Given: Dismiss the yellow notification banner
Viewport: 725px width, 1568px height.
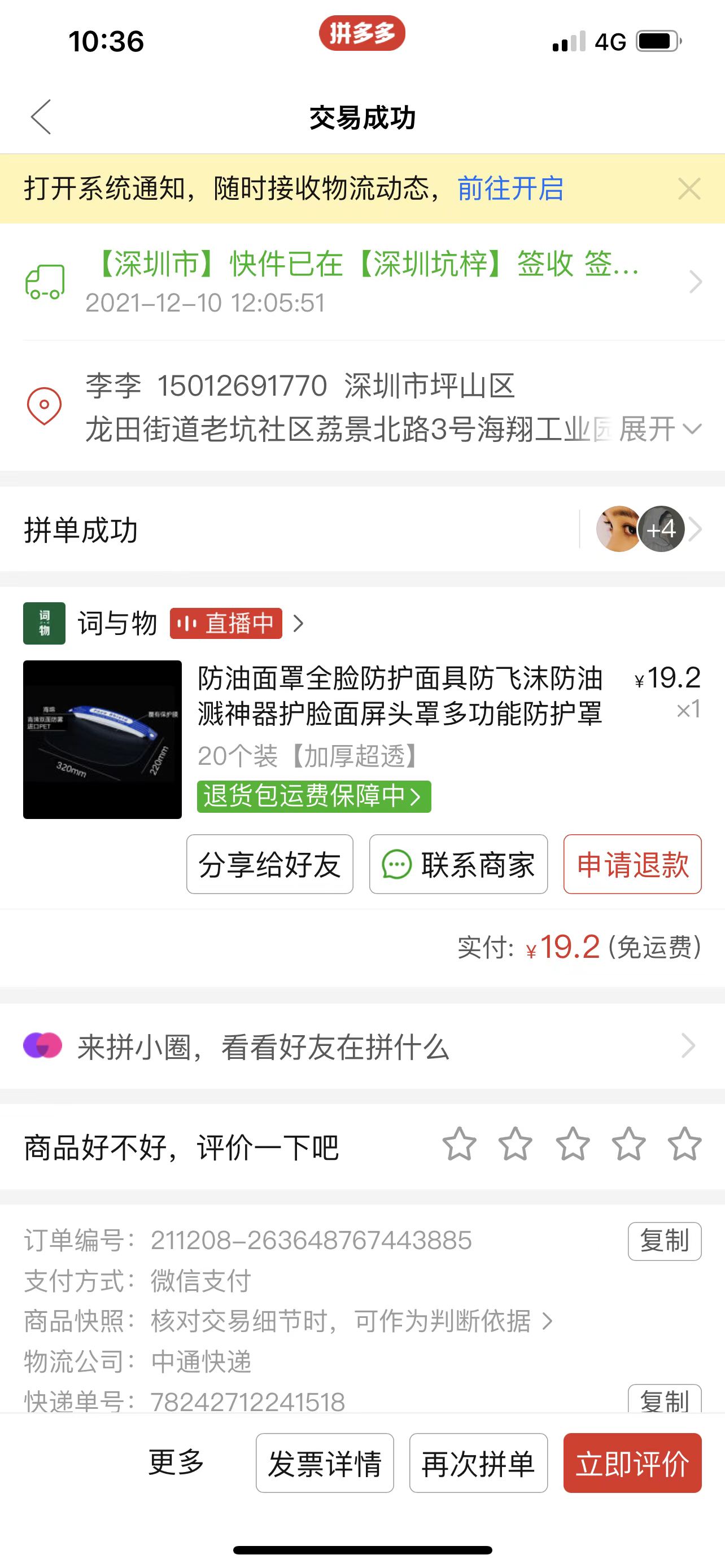Looking at the screenshot, I should tap(689, 189).
